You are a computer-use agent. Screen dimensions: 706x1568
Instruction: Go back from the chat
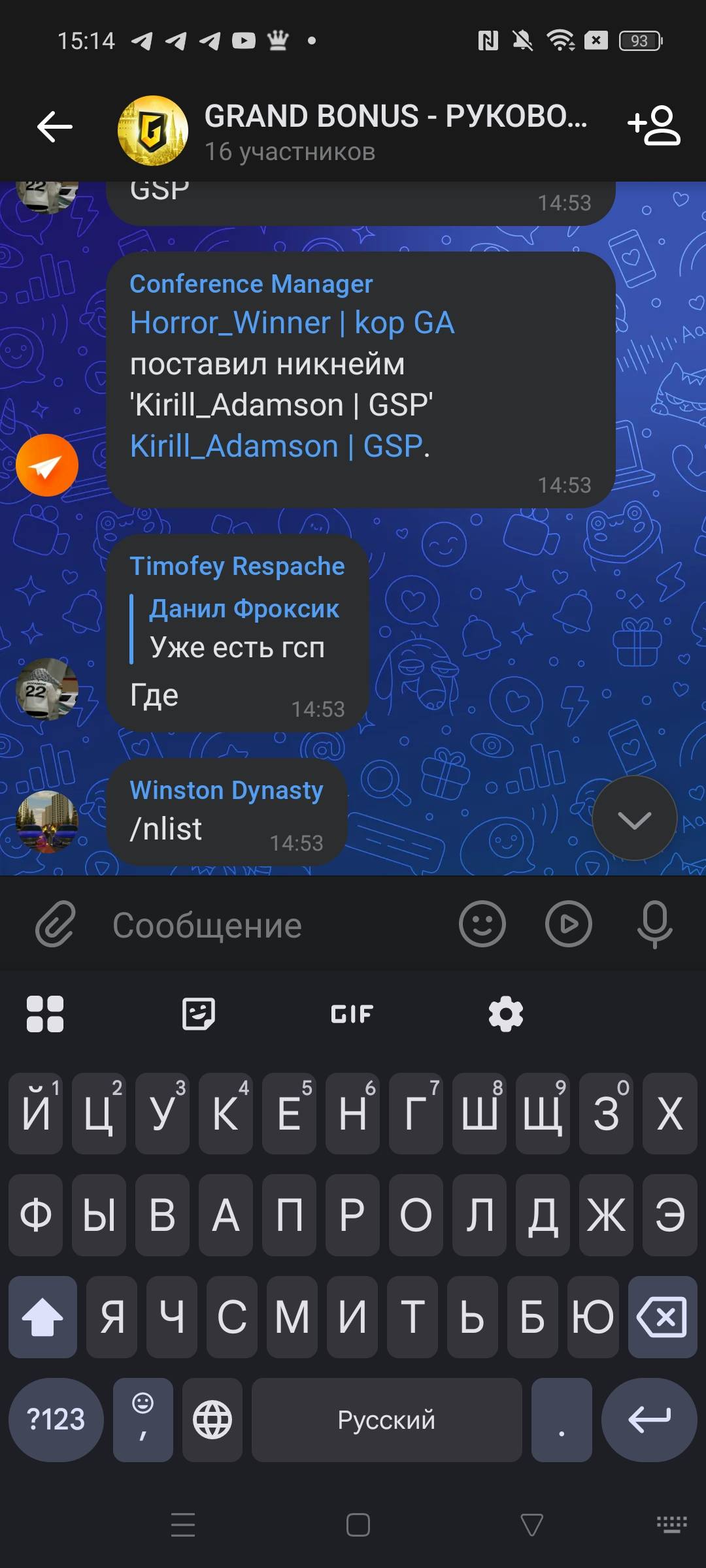click(x=55, y=127)
